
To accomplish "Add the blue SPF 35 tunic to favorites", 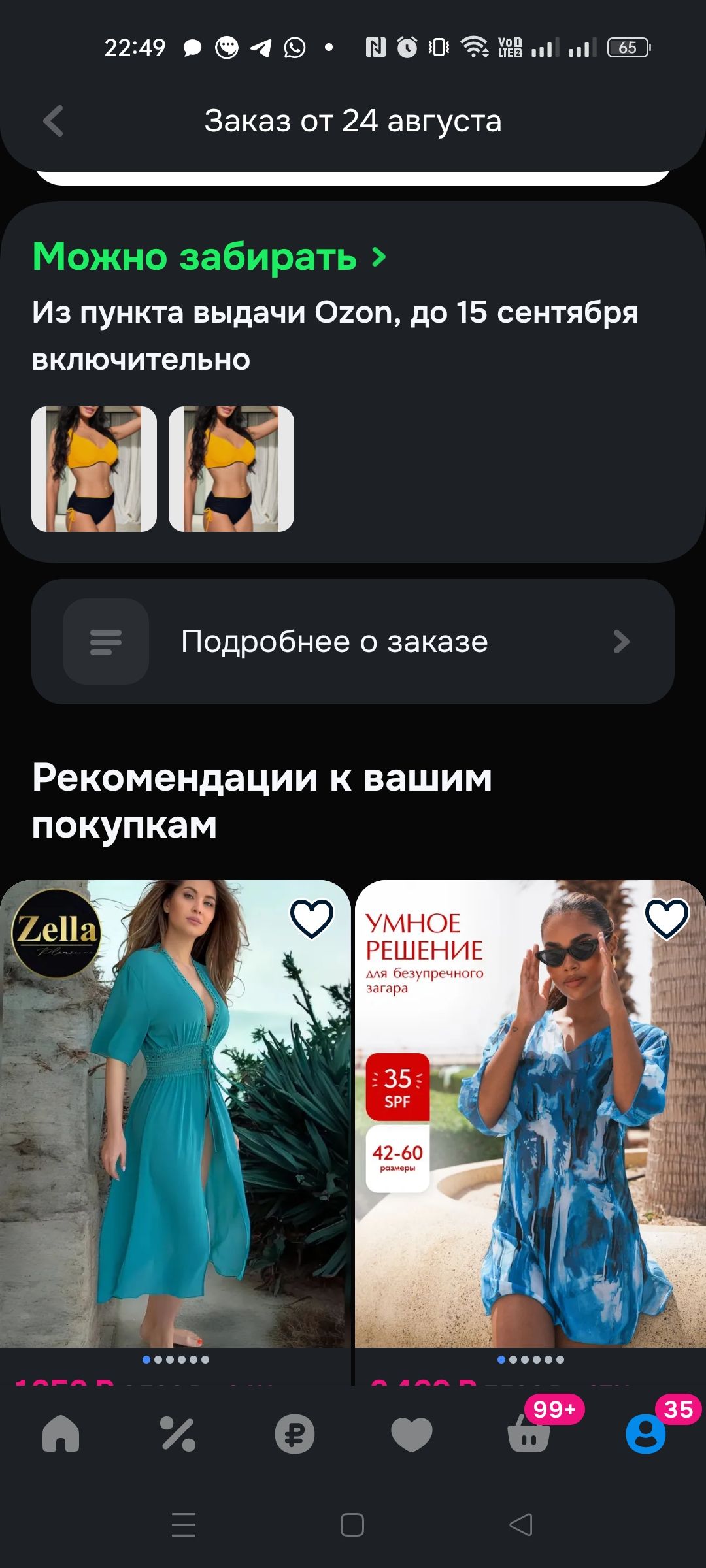I will pyautogui.click(x=667, y=918).
